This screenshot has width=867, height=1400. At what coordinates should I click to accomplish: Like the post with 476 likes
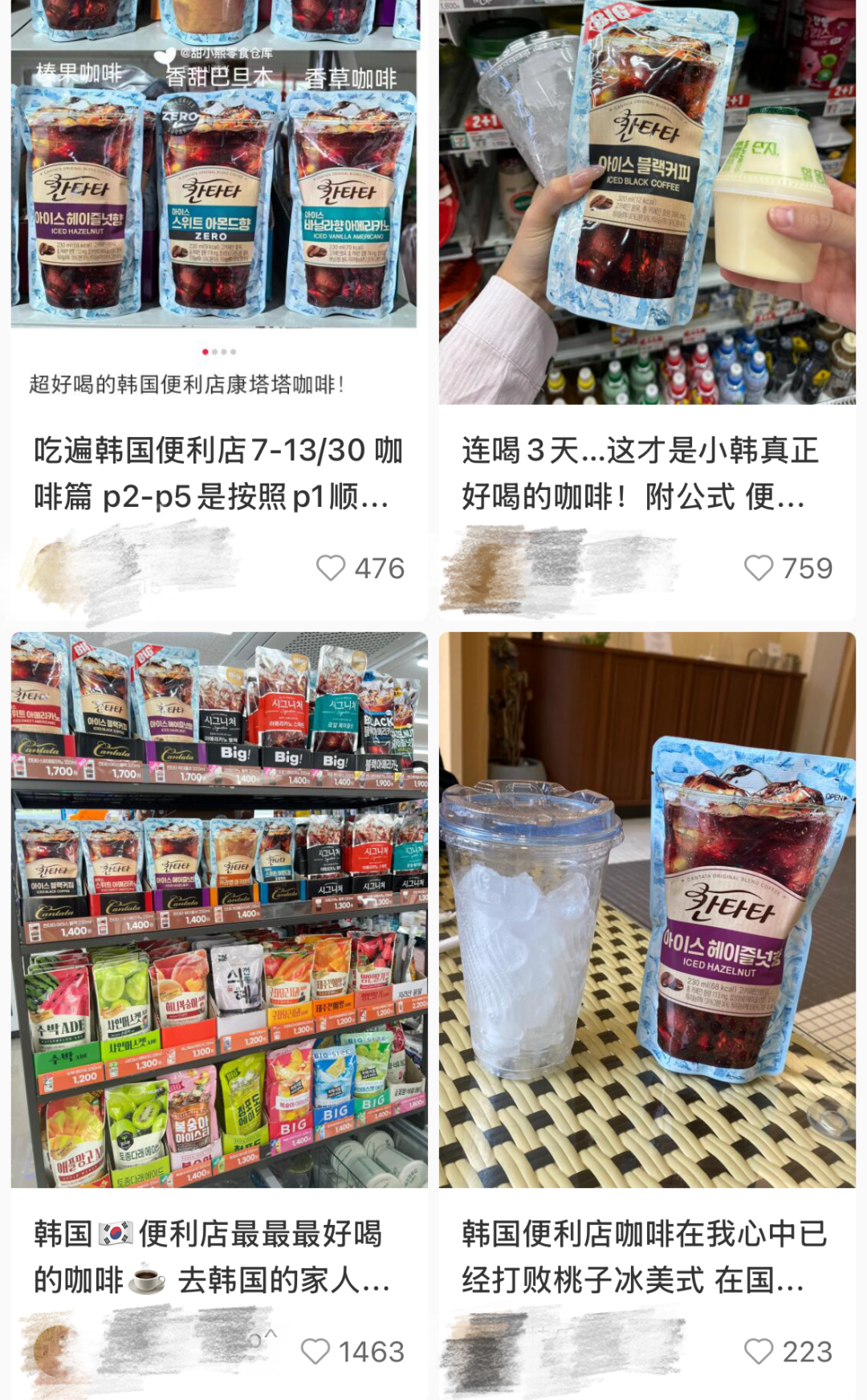pyautogui.click(x=331, y=568)
